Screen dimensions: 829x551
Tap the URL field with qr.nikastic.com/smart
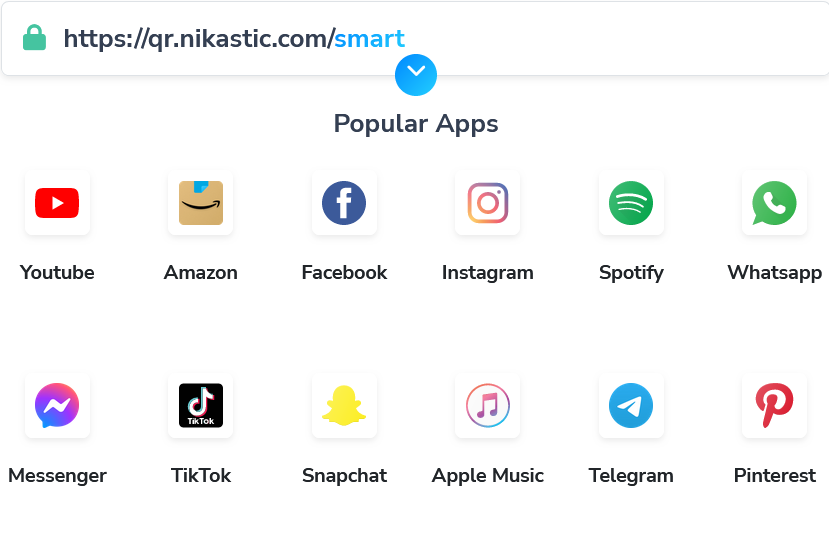(234, 39)
